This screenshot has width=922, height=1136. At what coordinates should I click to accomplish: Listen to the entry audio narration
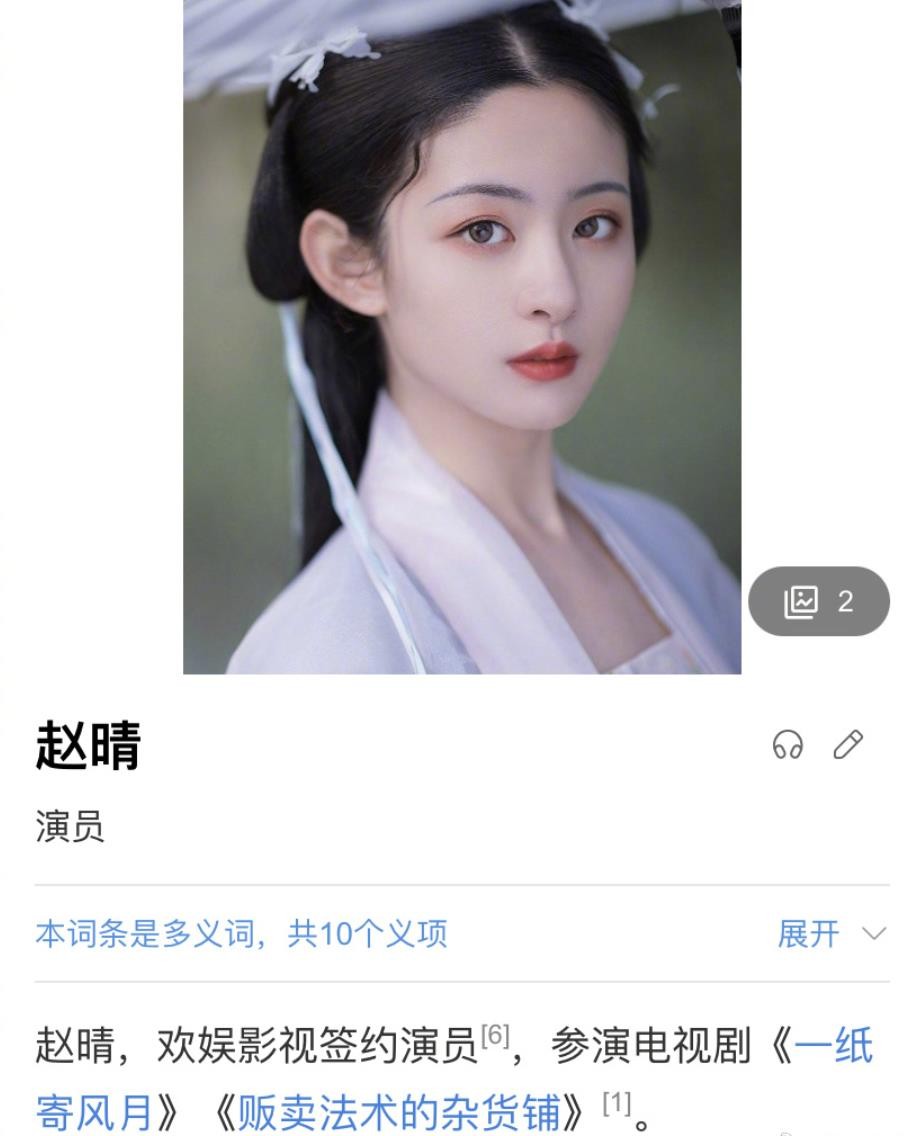(788, 745)
